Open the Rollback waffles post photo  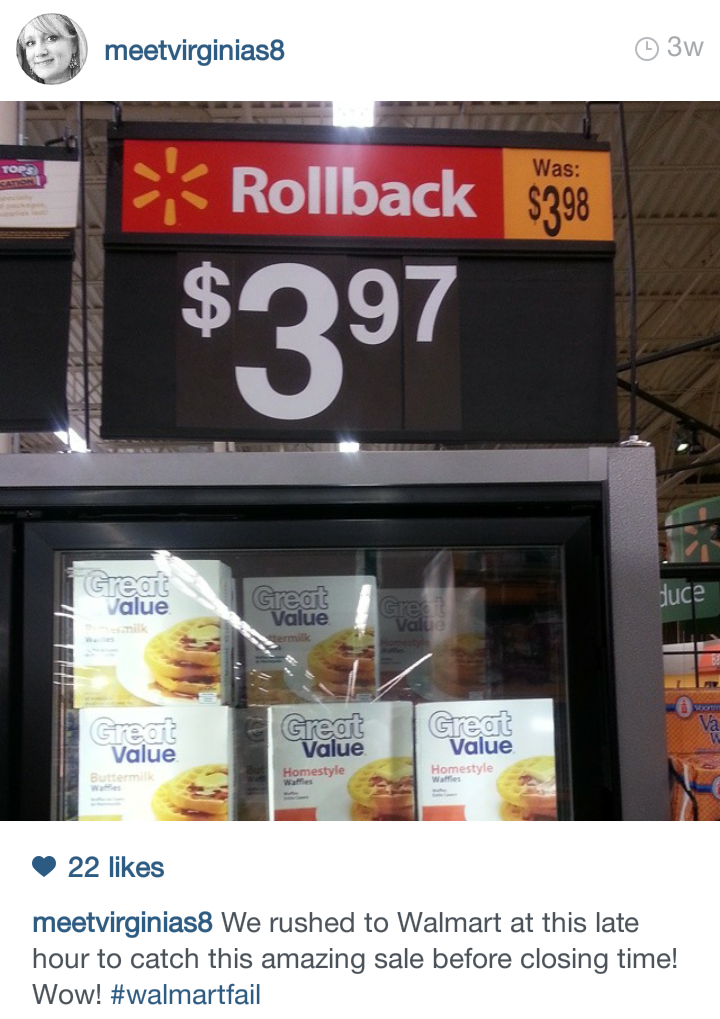[x=360, y=460]
